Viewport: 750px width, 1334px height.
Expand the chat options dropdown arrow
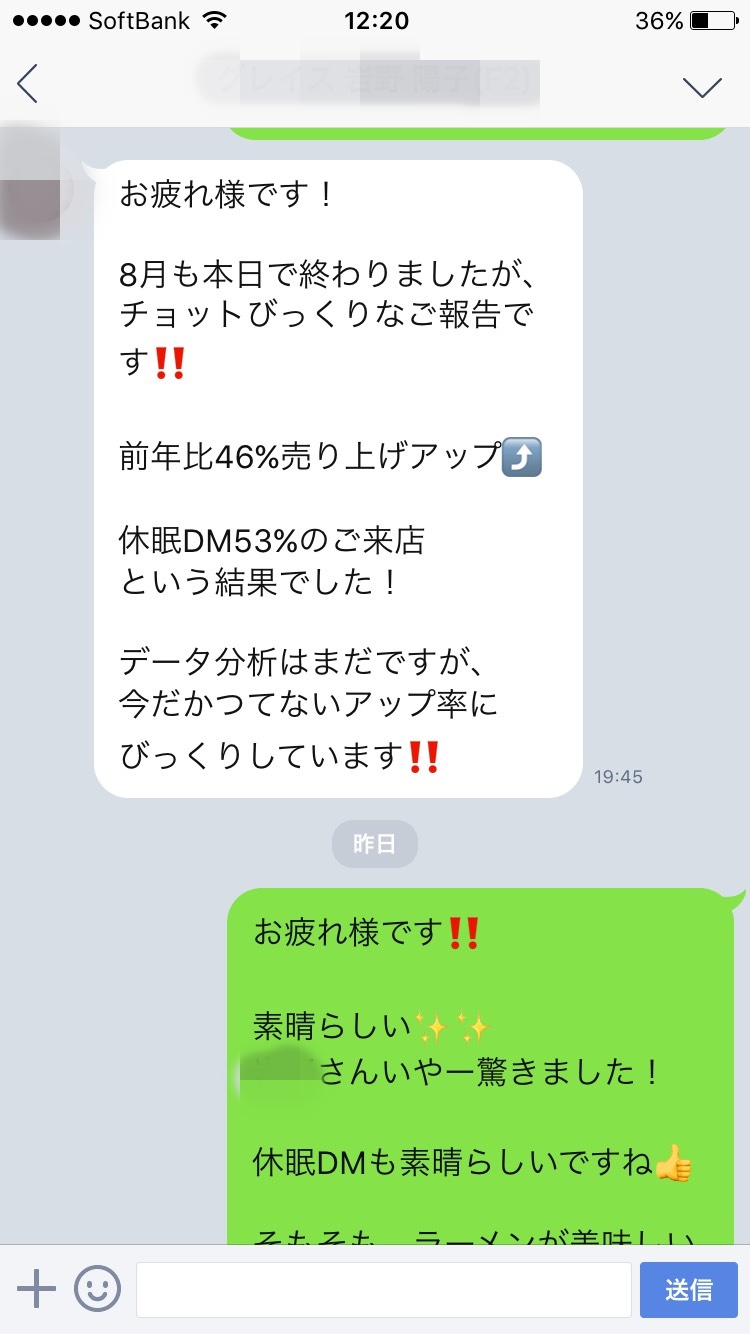pos(702,87)
